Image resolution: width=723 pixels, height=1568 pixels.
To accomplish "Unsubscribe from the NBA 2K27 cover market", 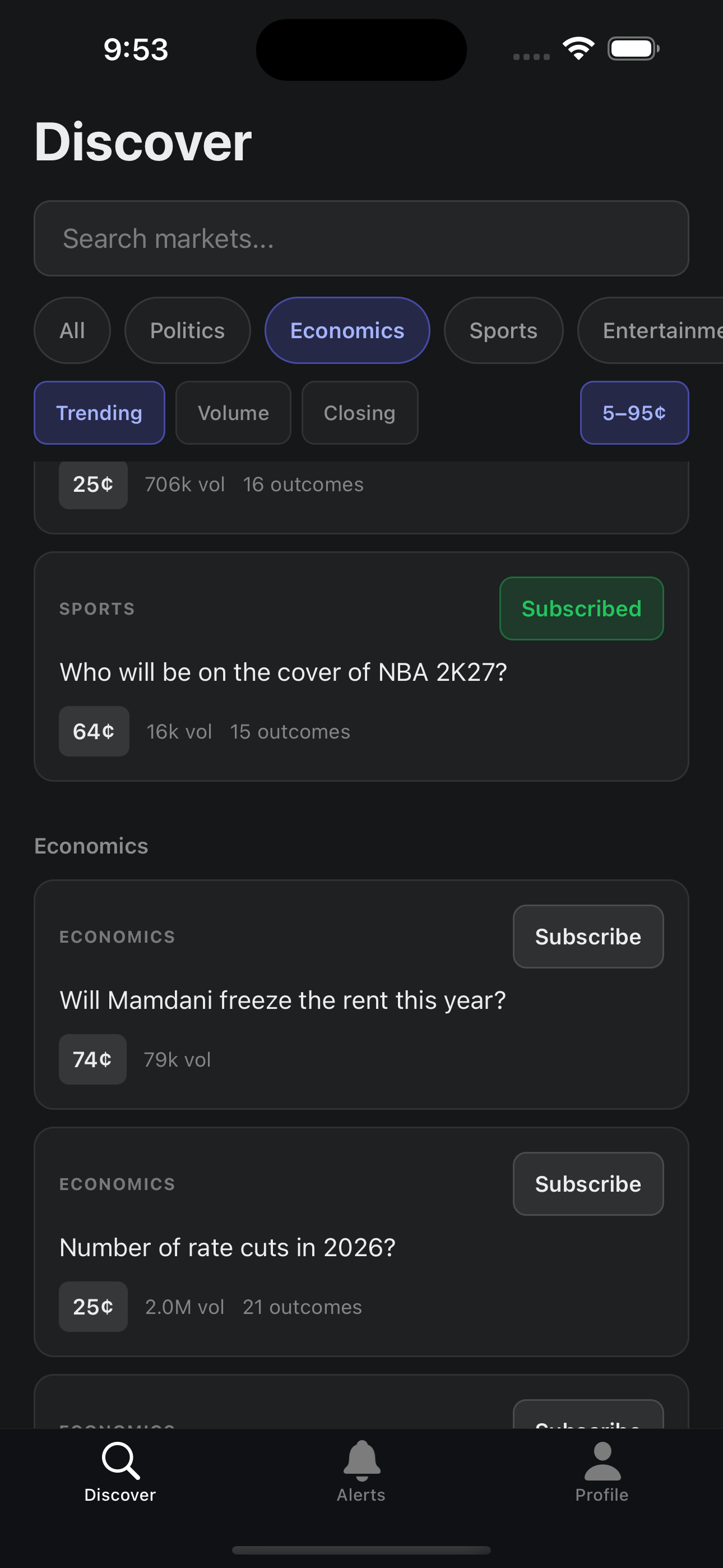I will pyautogui.click(x=581, y=608).
